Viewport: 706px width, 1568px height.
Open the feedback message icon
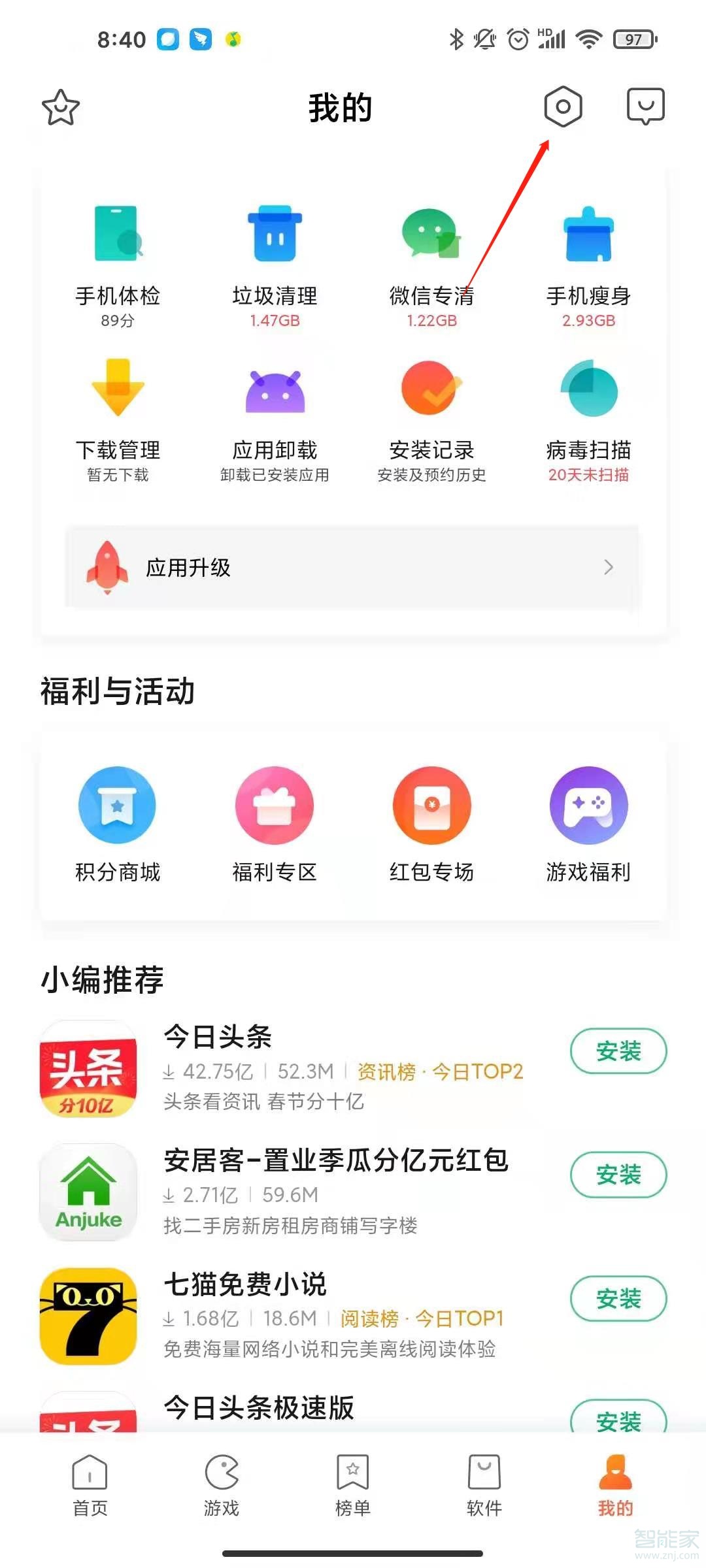click(646, 108)
